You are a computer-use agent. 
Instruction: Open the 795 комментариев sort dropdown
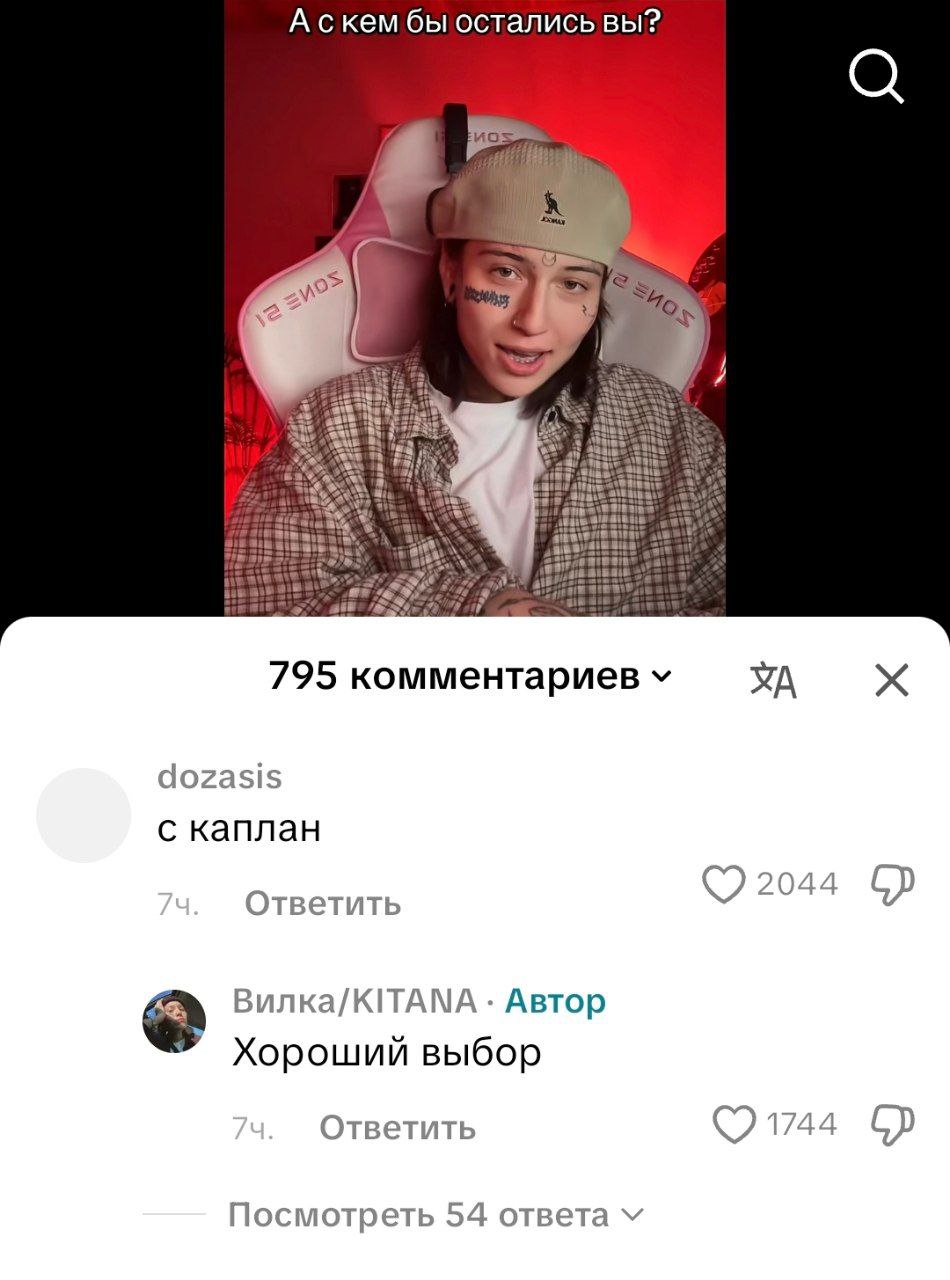click(471, 677)
